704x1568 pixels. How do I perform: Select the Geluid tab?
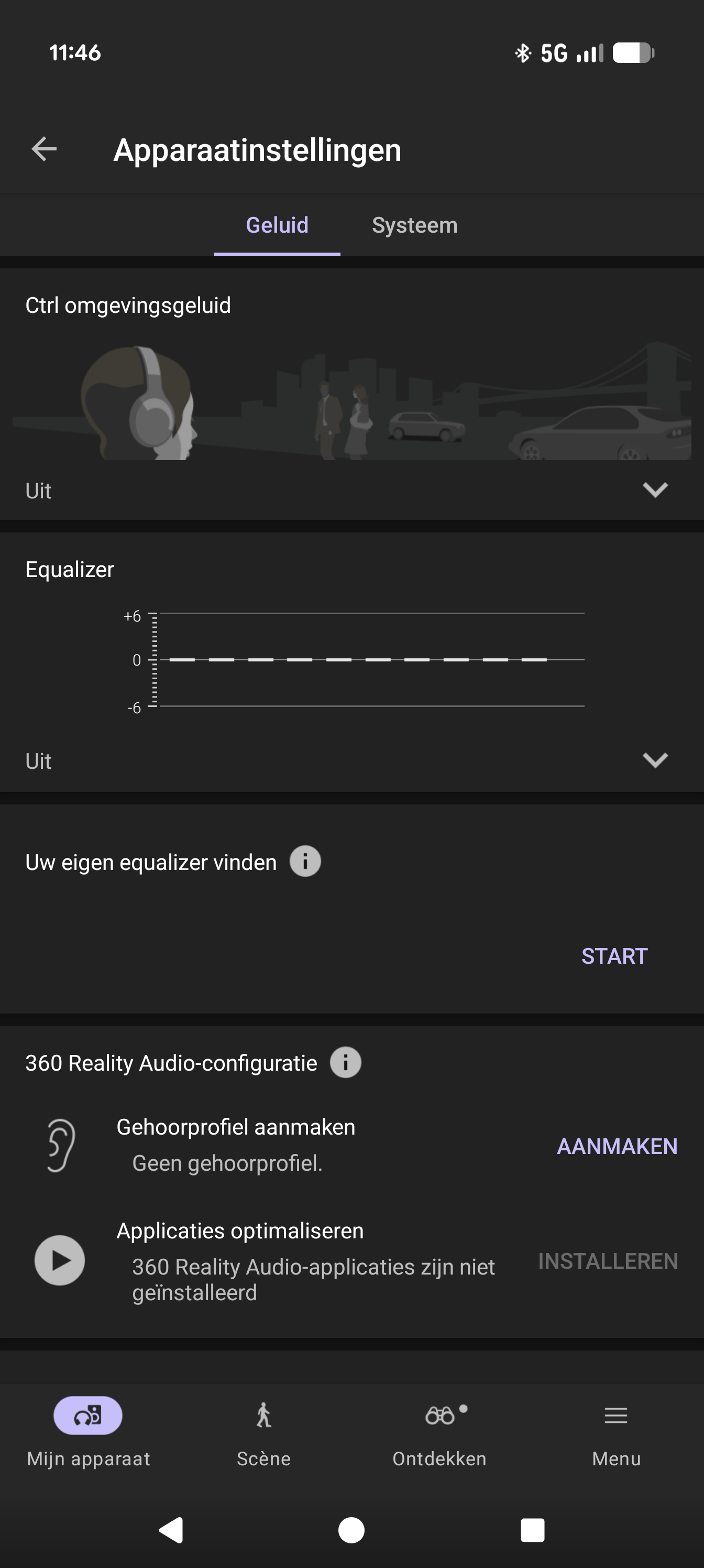(277, 225)
